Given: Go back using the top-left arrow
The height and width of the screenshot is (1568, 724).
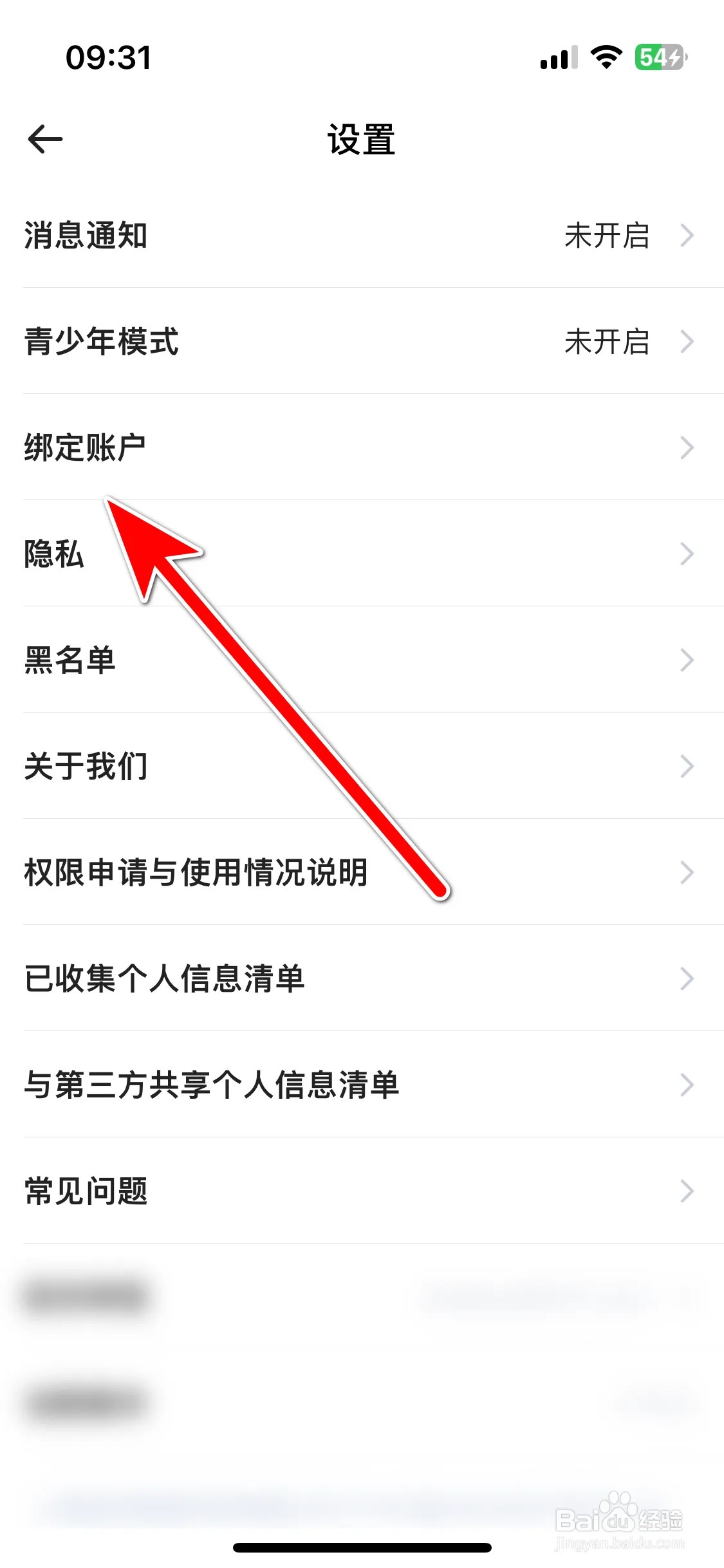Looking at the screenshot, I should [45, 139].
